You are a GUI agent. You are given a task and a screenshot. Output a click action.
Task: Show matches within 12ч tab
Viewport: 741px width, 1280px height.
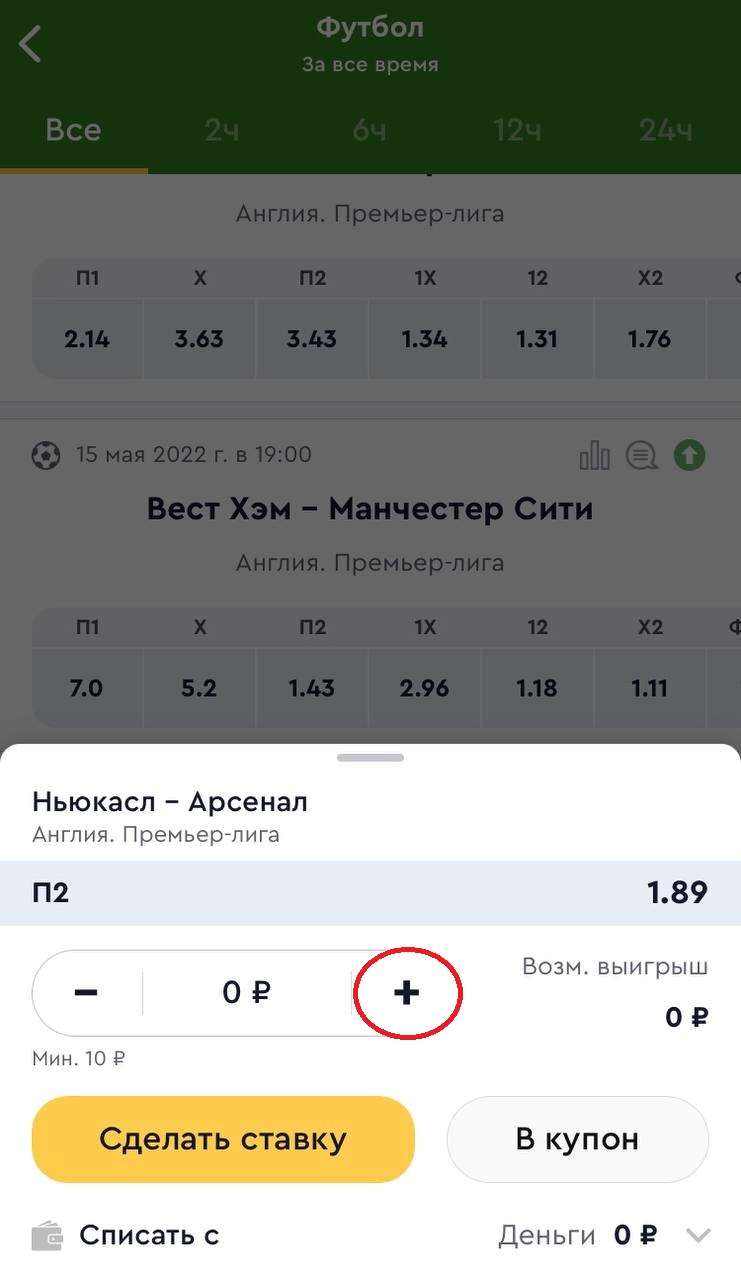pos(517,131)
